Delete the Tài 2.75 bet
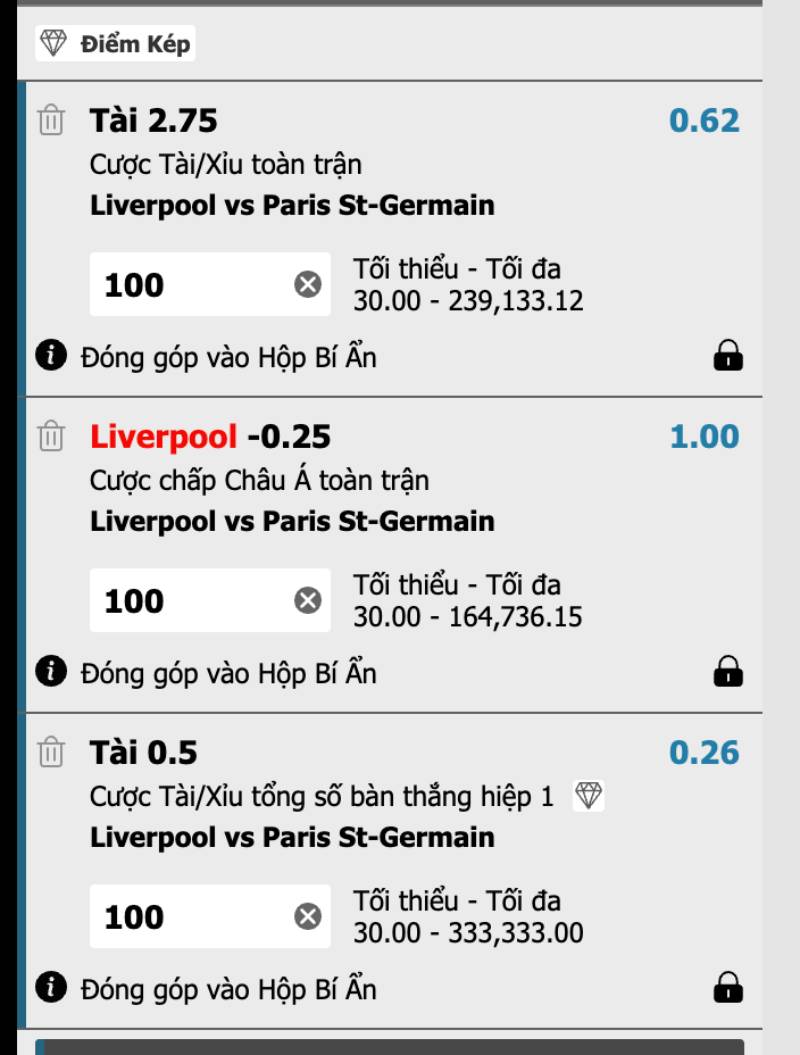Image resolution: width=800 pixels, height=1055 pixels. tap(51, 121)
